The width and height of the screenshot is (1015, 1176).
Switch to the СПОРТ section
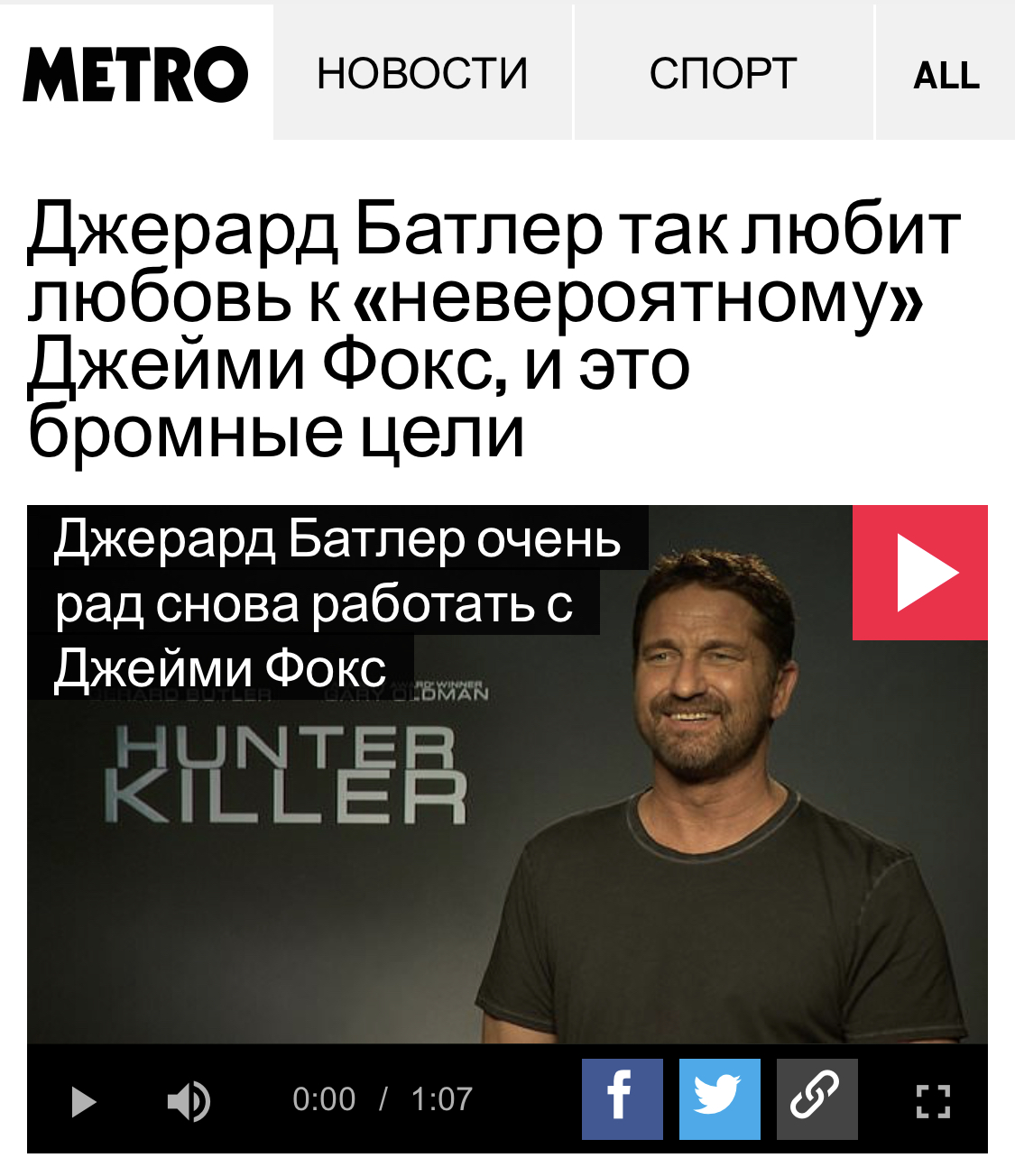[723, 73]
